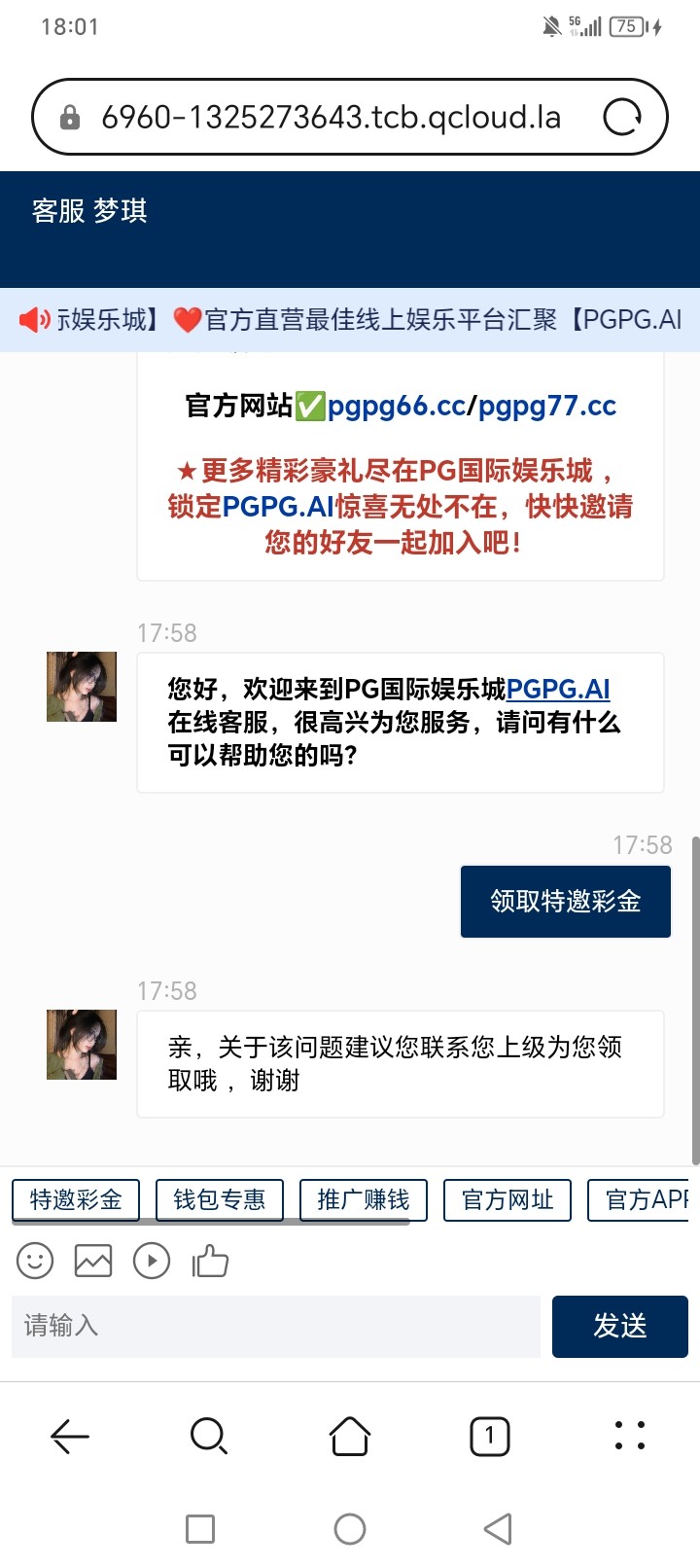Image resolution: width=700 pixels, height=1568 pixels.
Task: Select the 钱包专惠 quick reply chip
Action: [220, 1199]
